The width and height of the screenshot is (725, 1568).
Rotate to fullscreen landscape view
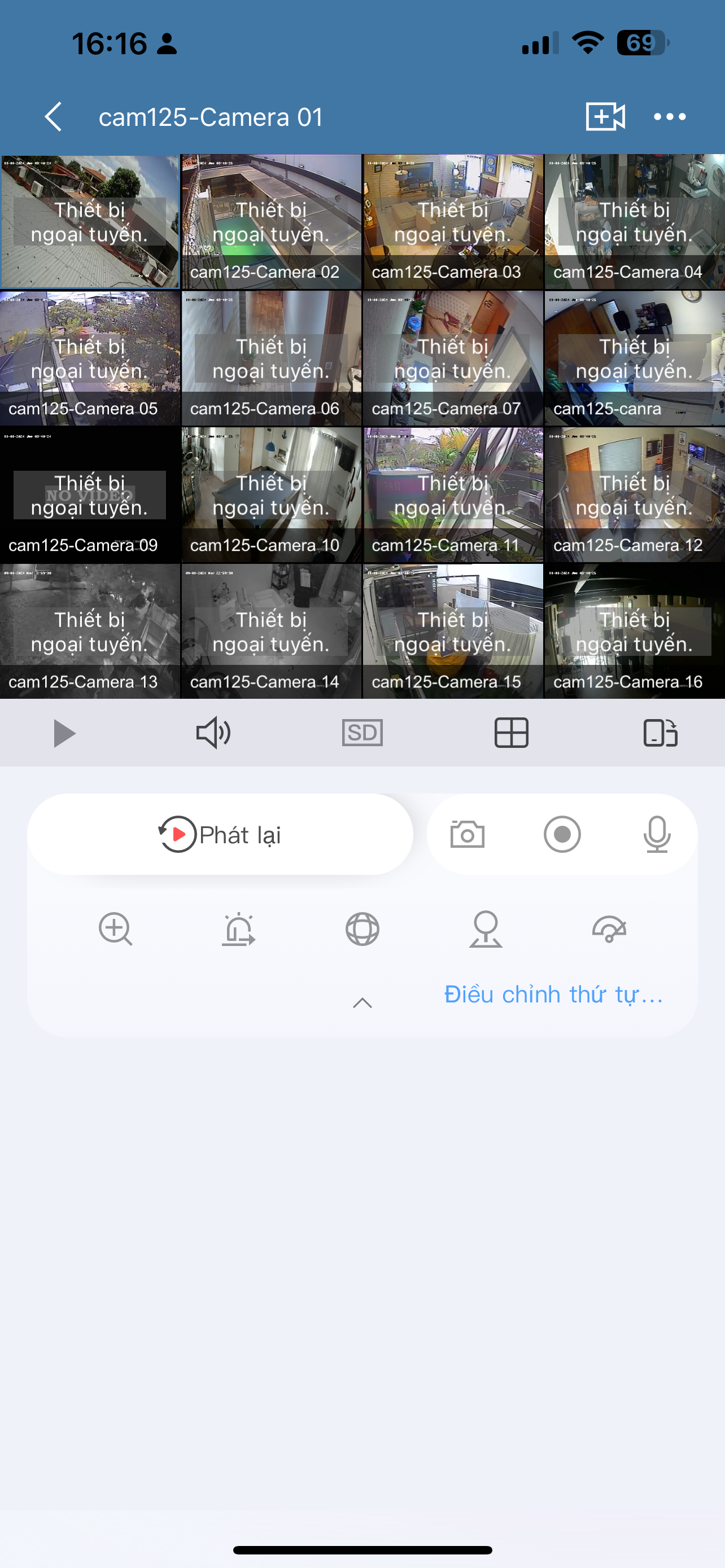(661, 733)
